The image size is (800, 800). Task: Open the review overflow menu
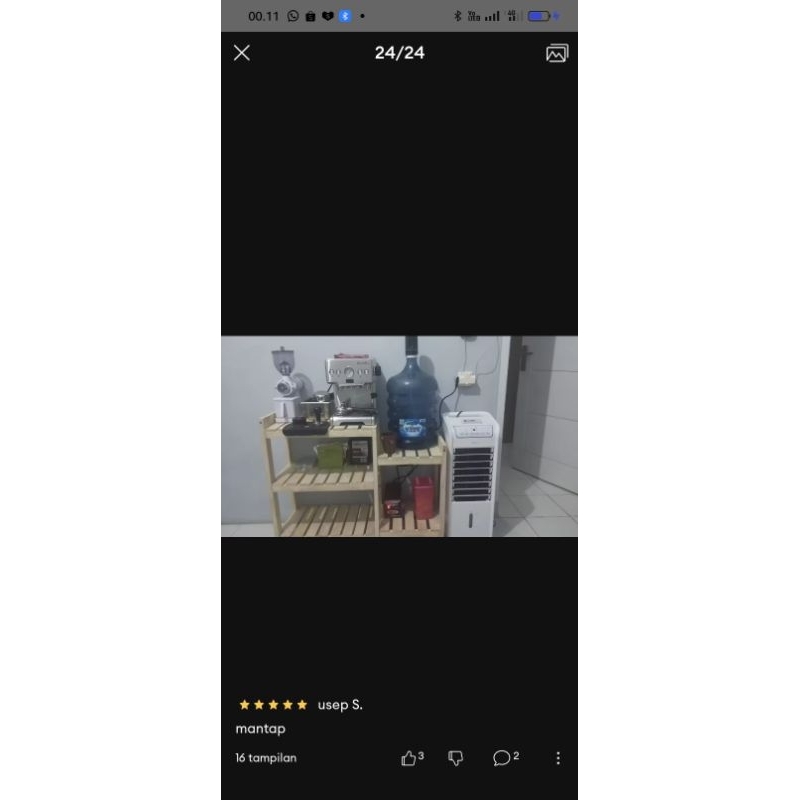pyautogui.click(x=558, y=758)
